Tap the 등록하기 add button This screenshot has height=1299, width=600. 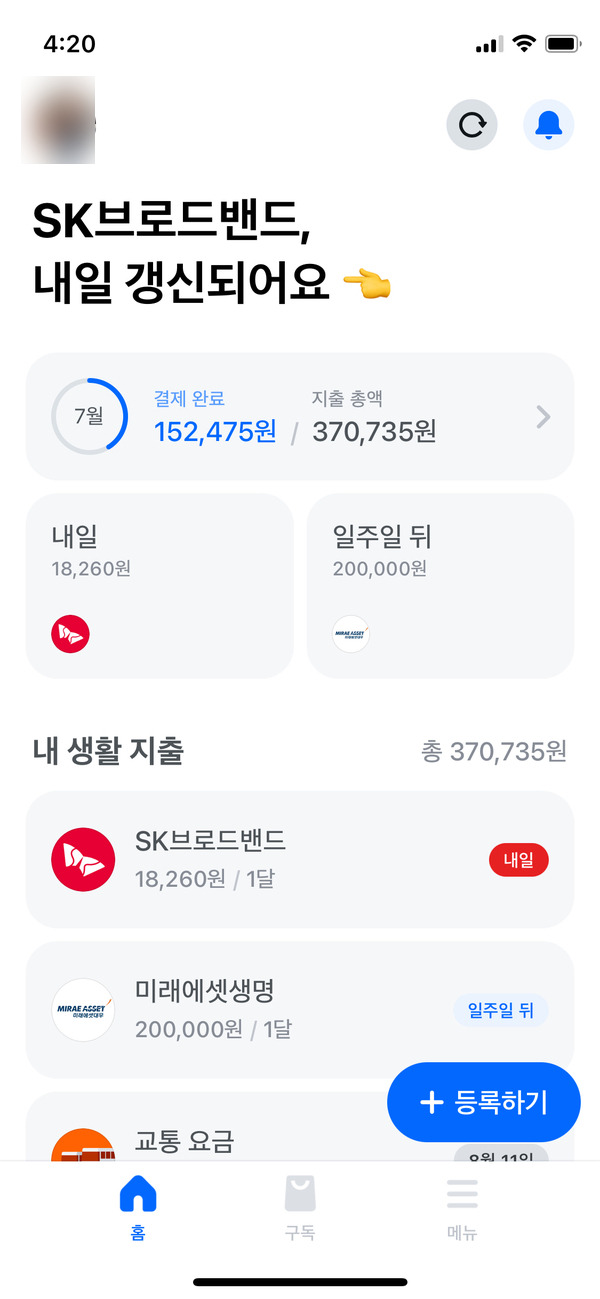(484, 1102)
